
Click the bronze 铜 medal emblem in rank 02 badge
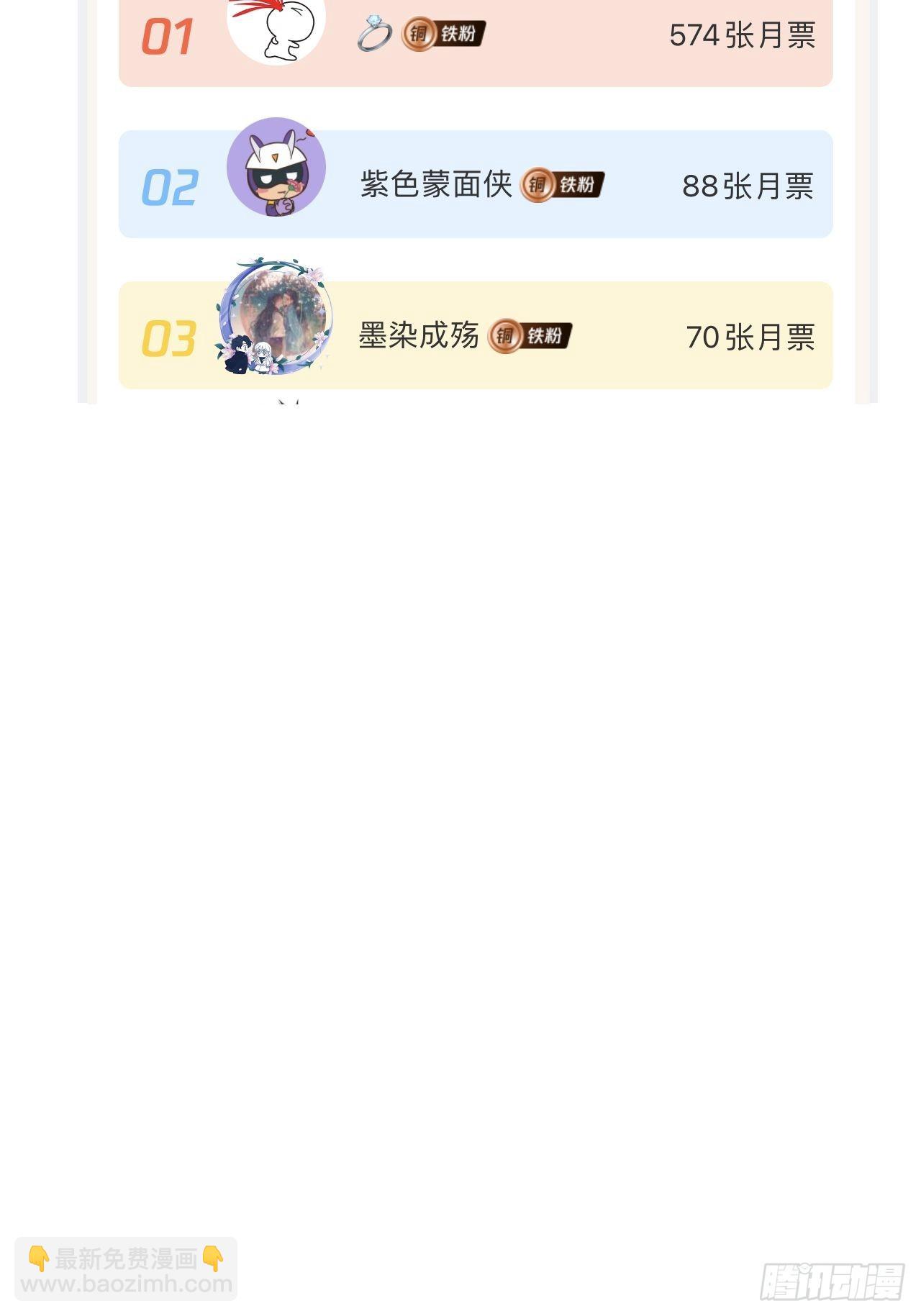(x=537, y=183)
